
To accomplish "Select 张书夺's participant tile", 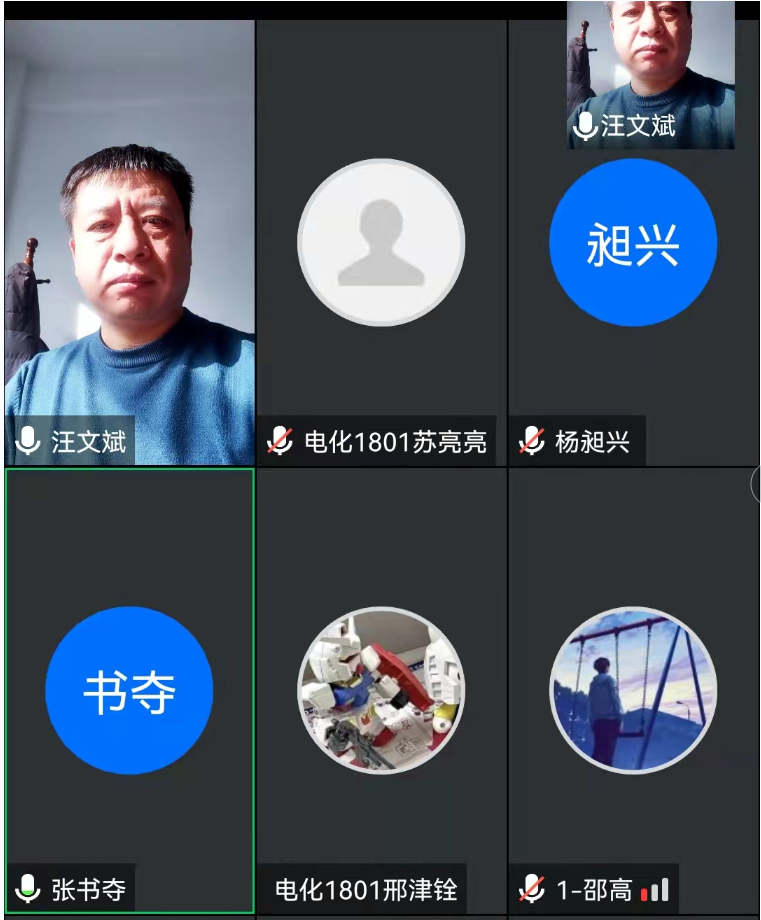I will [129, 690].
